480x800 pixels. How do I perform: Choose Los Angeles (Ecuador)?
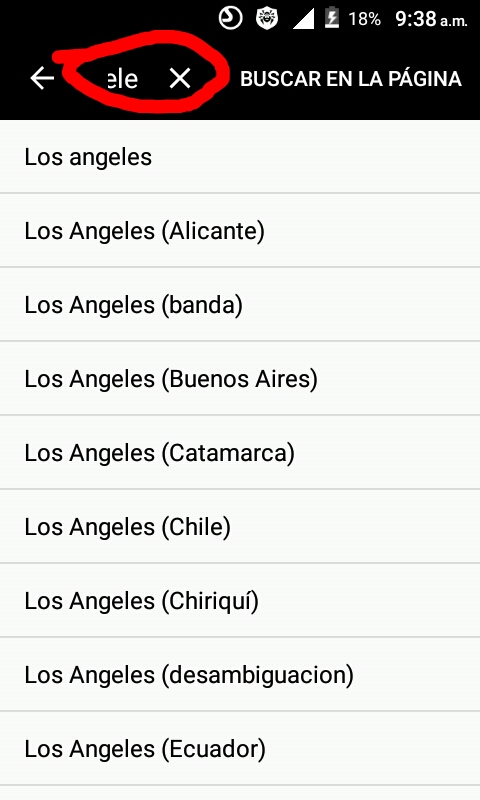click(x=240, y=748)
